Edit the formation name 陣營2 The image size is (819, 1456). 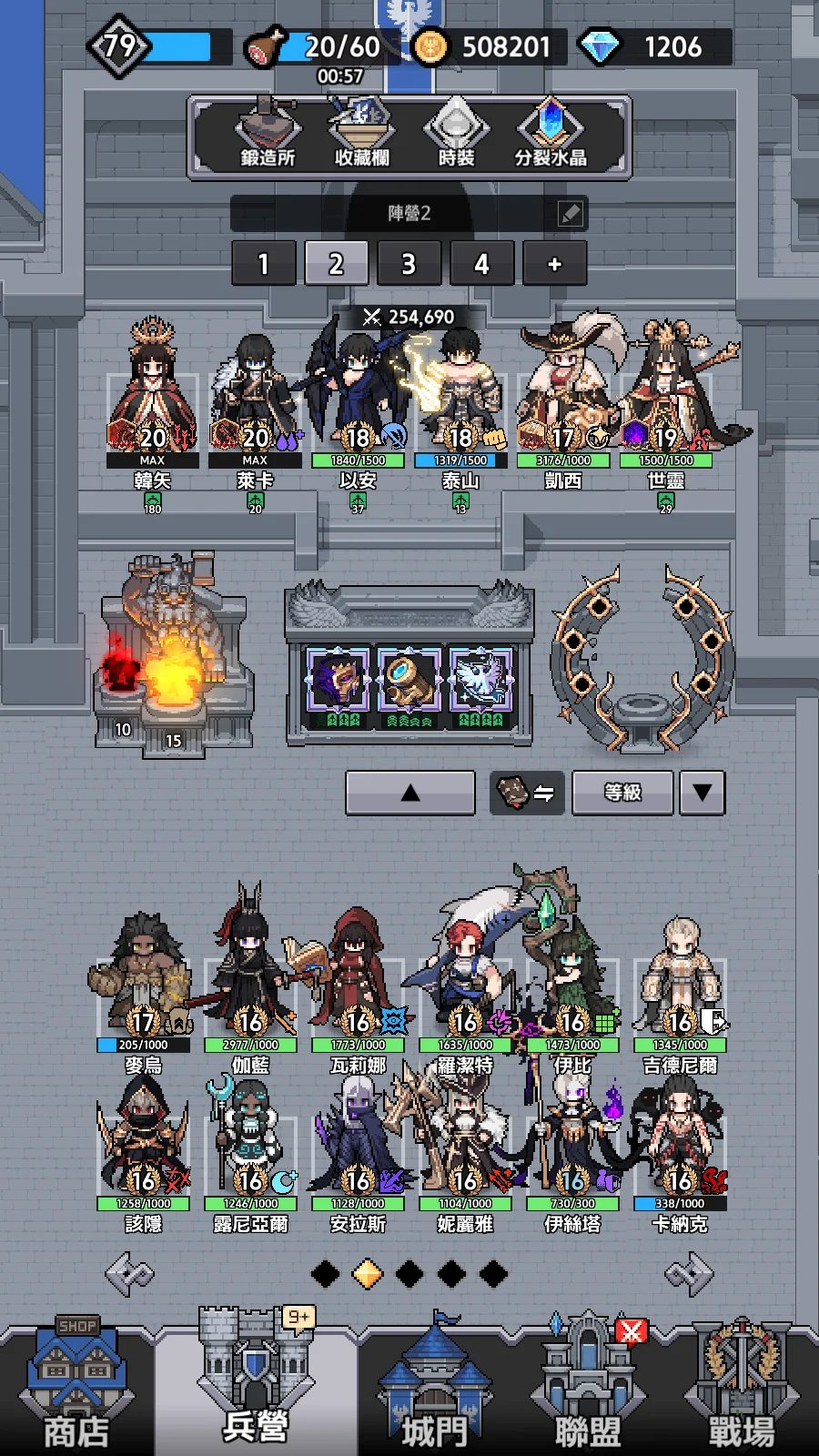click(x=570, y=214)
